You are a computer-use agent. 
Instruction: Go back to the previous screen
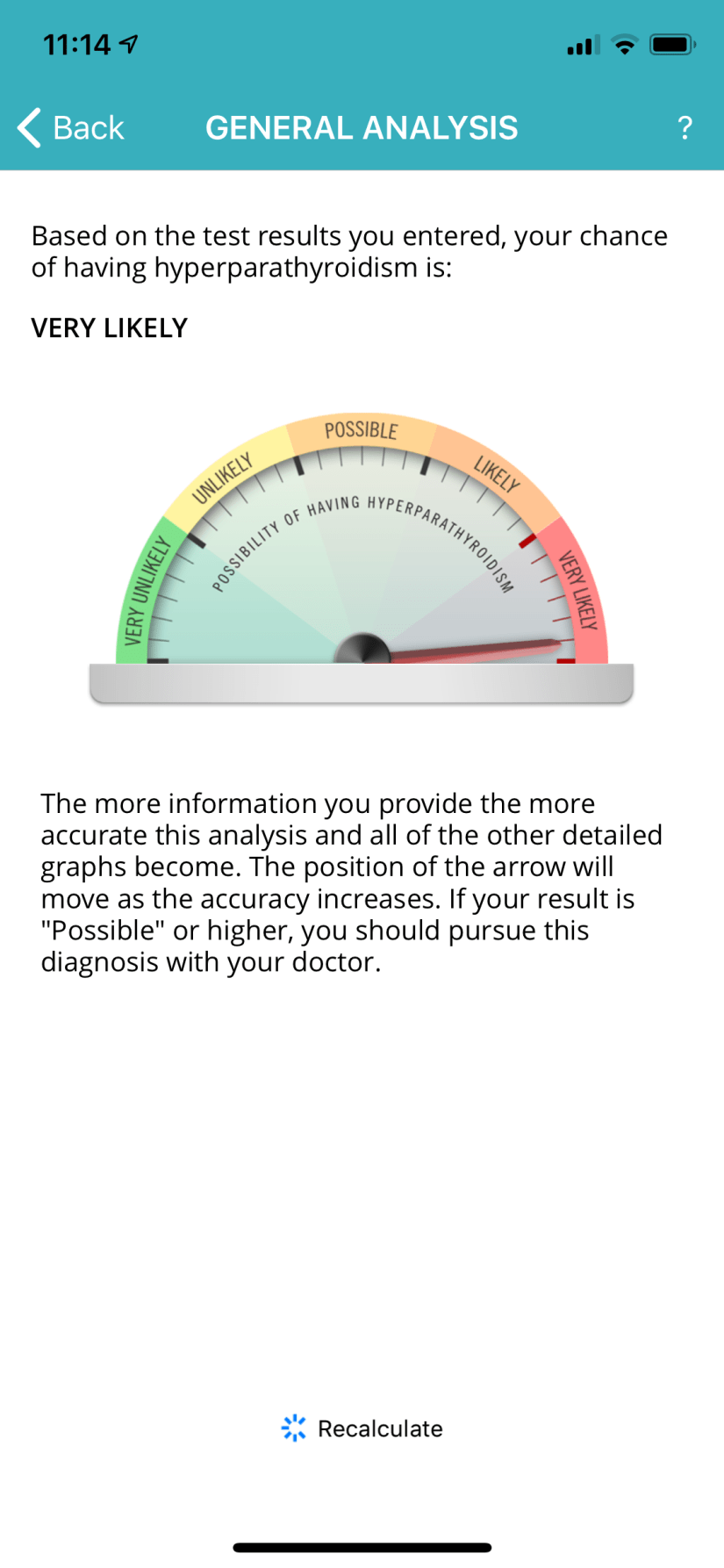(71, 128)
